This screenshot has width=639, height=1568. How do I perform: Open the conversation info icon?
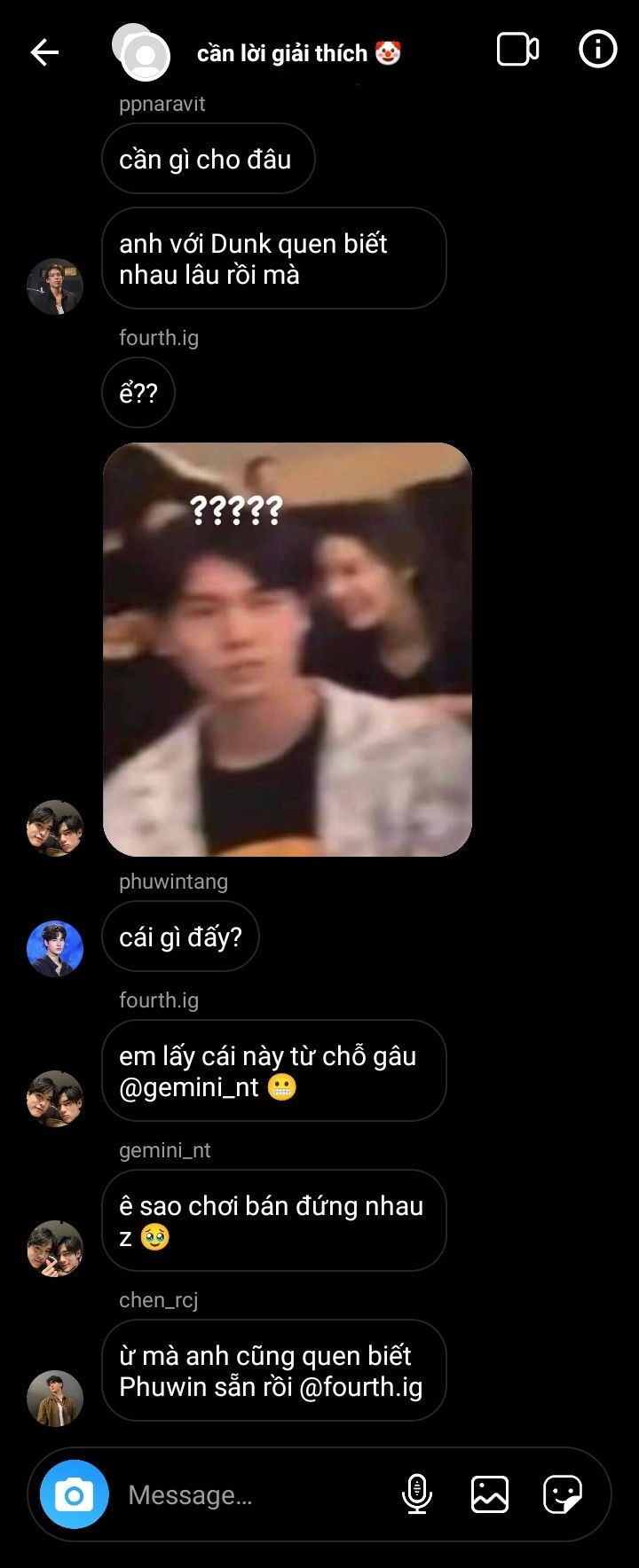597,50
